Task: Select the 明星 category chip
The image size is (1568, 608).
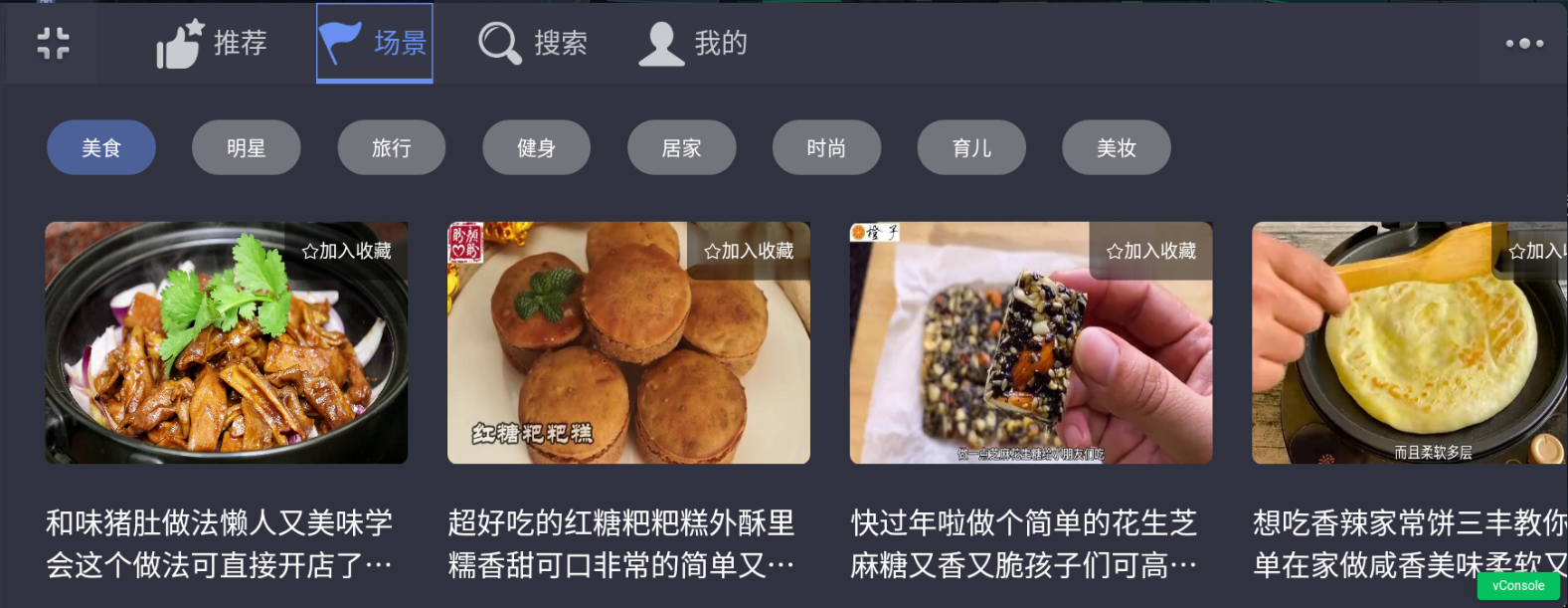Action: [246, 148]
